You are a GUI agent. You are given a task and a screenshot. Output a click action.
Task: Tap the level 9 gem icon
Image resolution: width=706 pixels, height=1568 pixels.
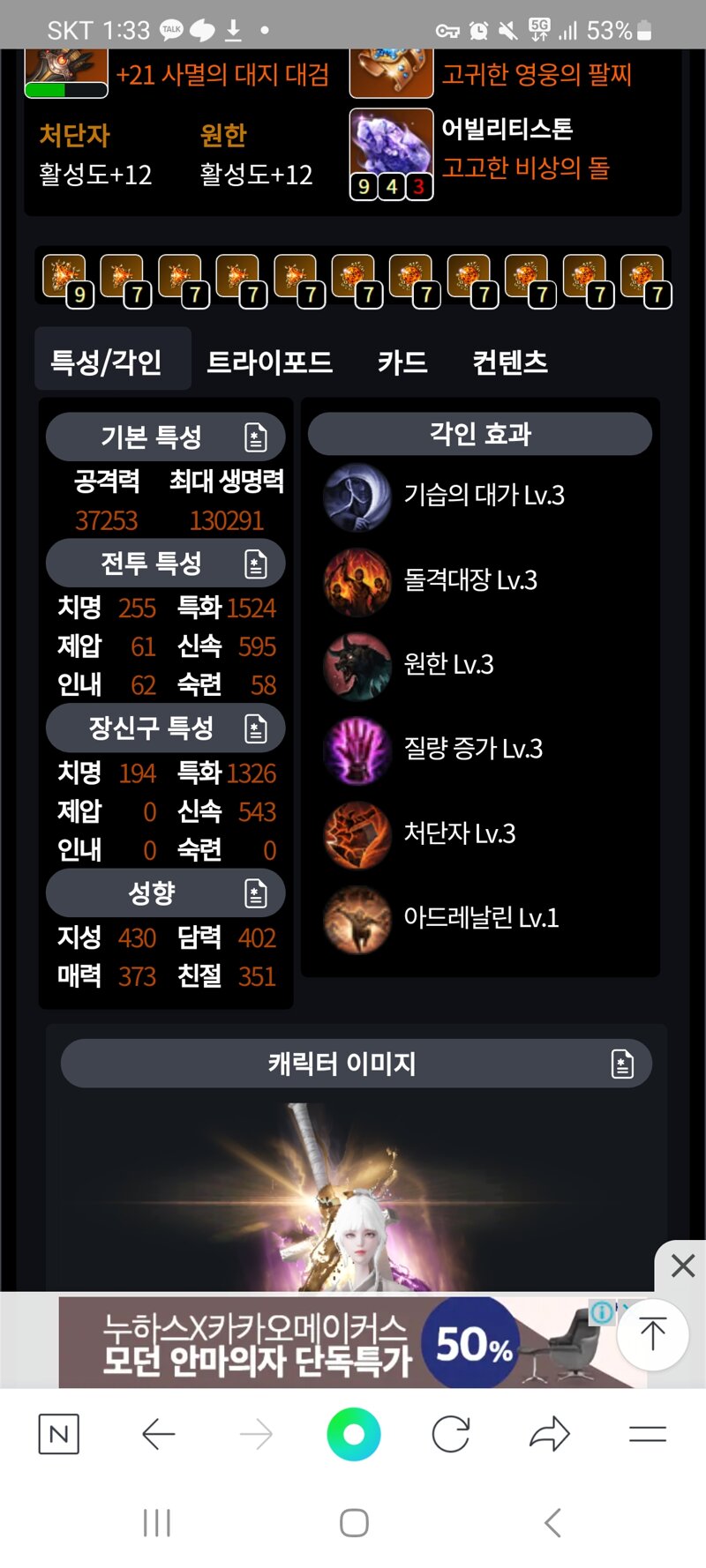(65, 280)
